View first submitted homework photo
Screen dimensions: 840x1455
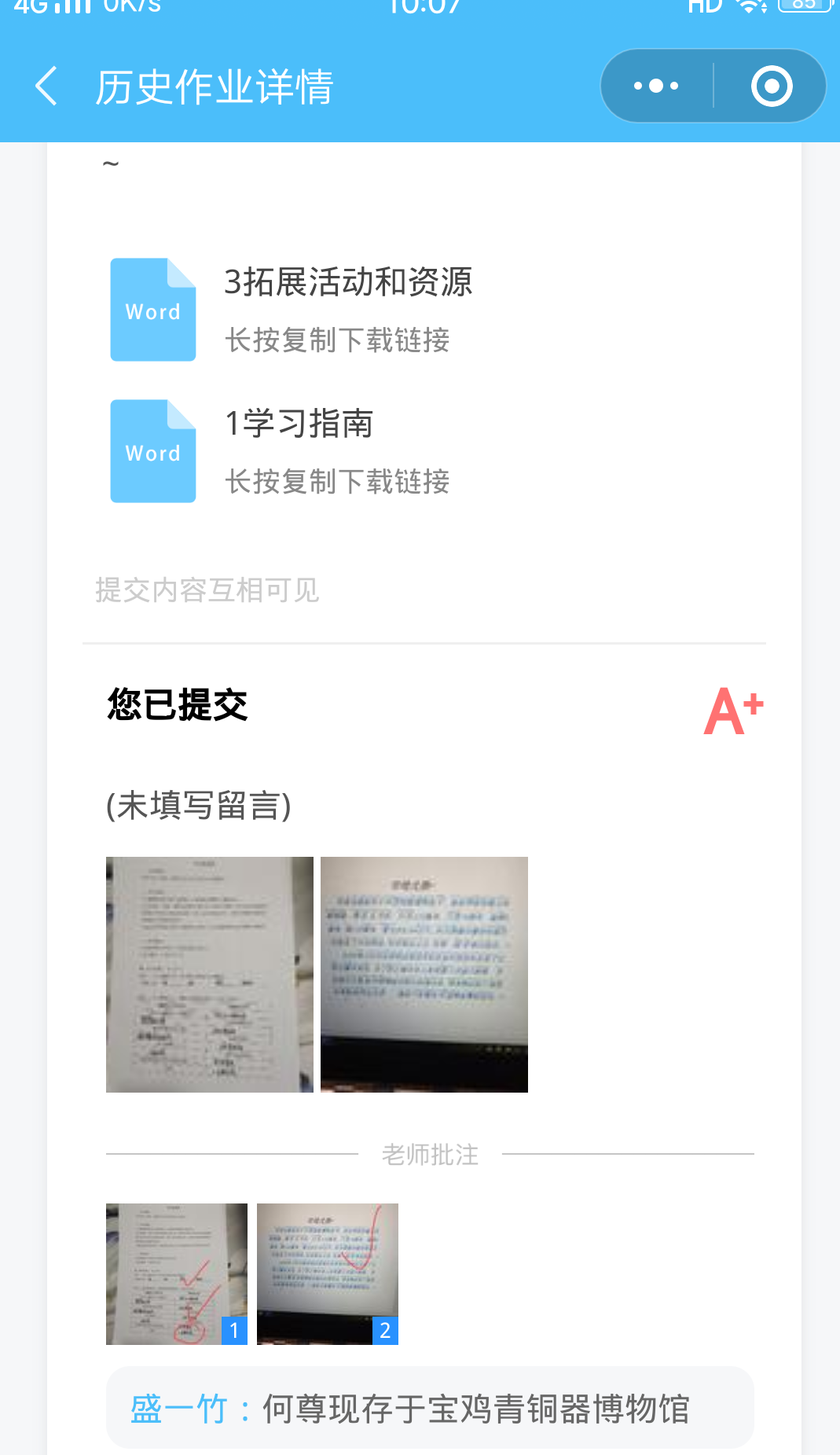click(210, 975)
